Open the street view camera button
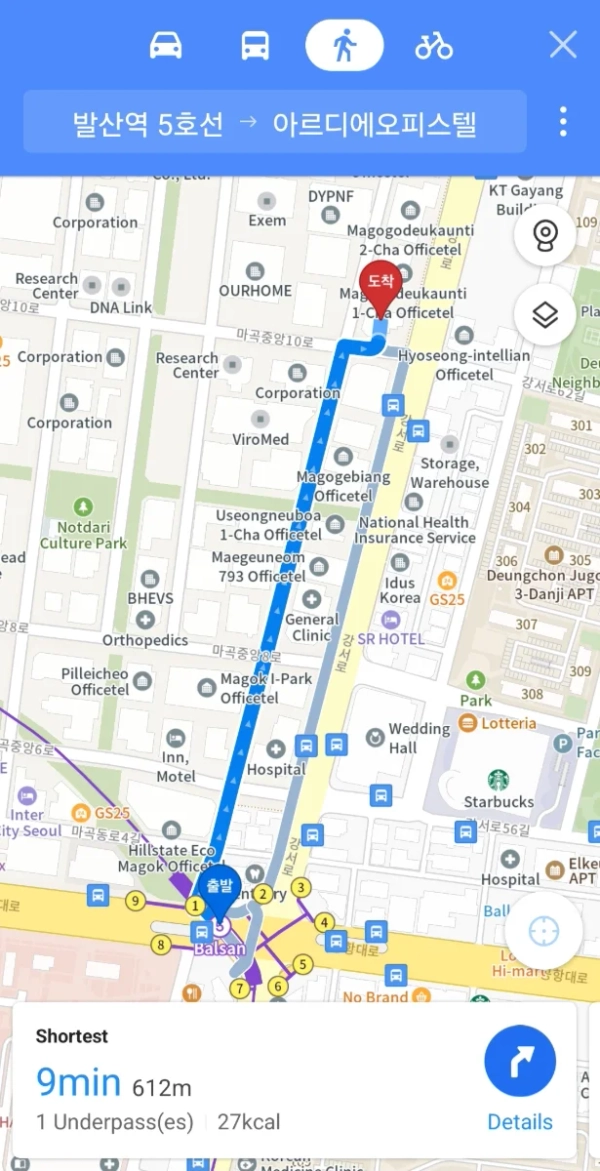The height and width of the screenshot is (1171, 600). pos(544,236)
